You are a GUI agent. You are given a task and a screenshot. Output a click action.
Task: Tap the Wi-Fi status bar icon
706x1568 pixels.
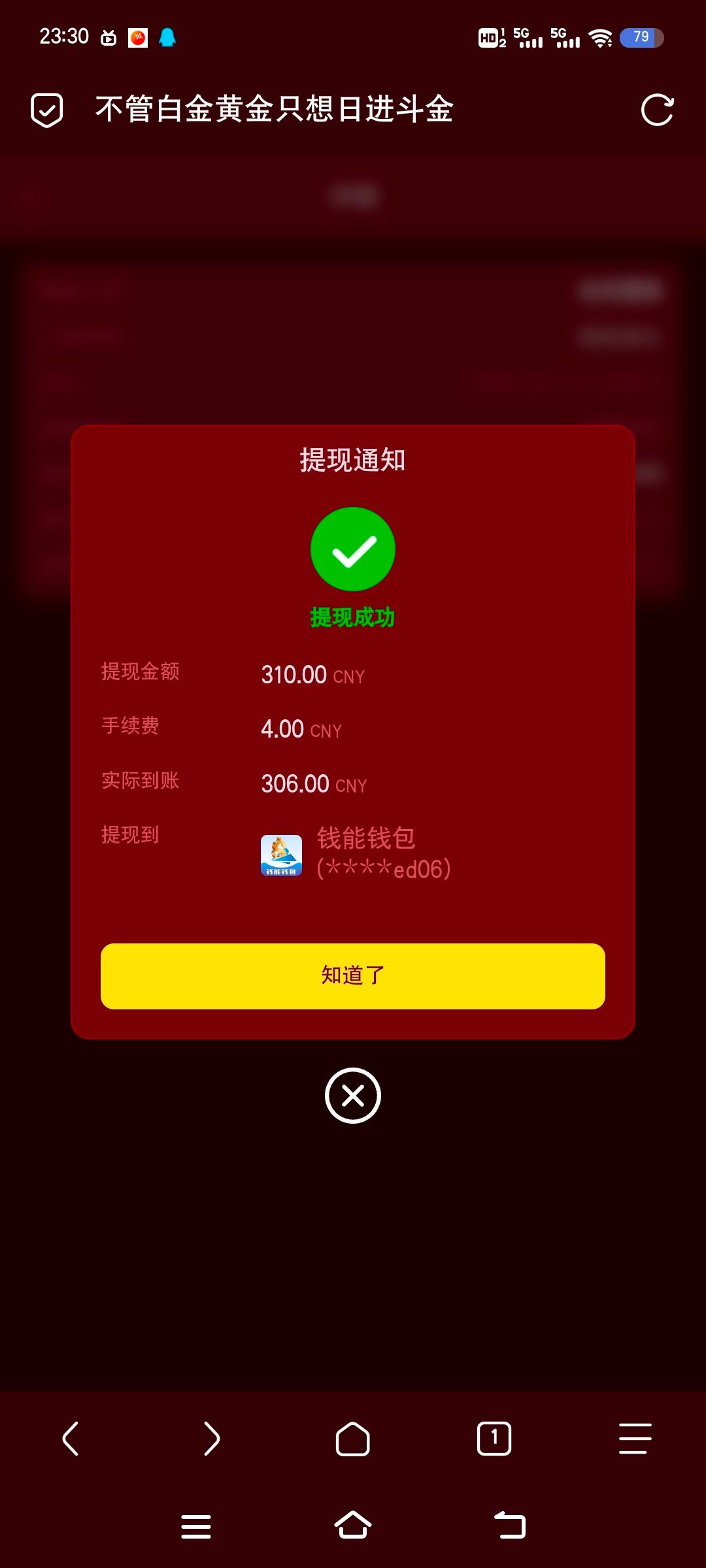point(602,37)
